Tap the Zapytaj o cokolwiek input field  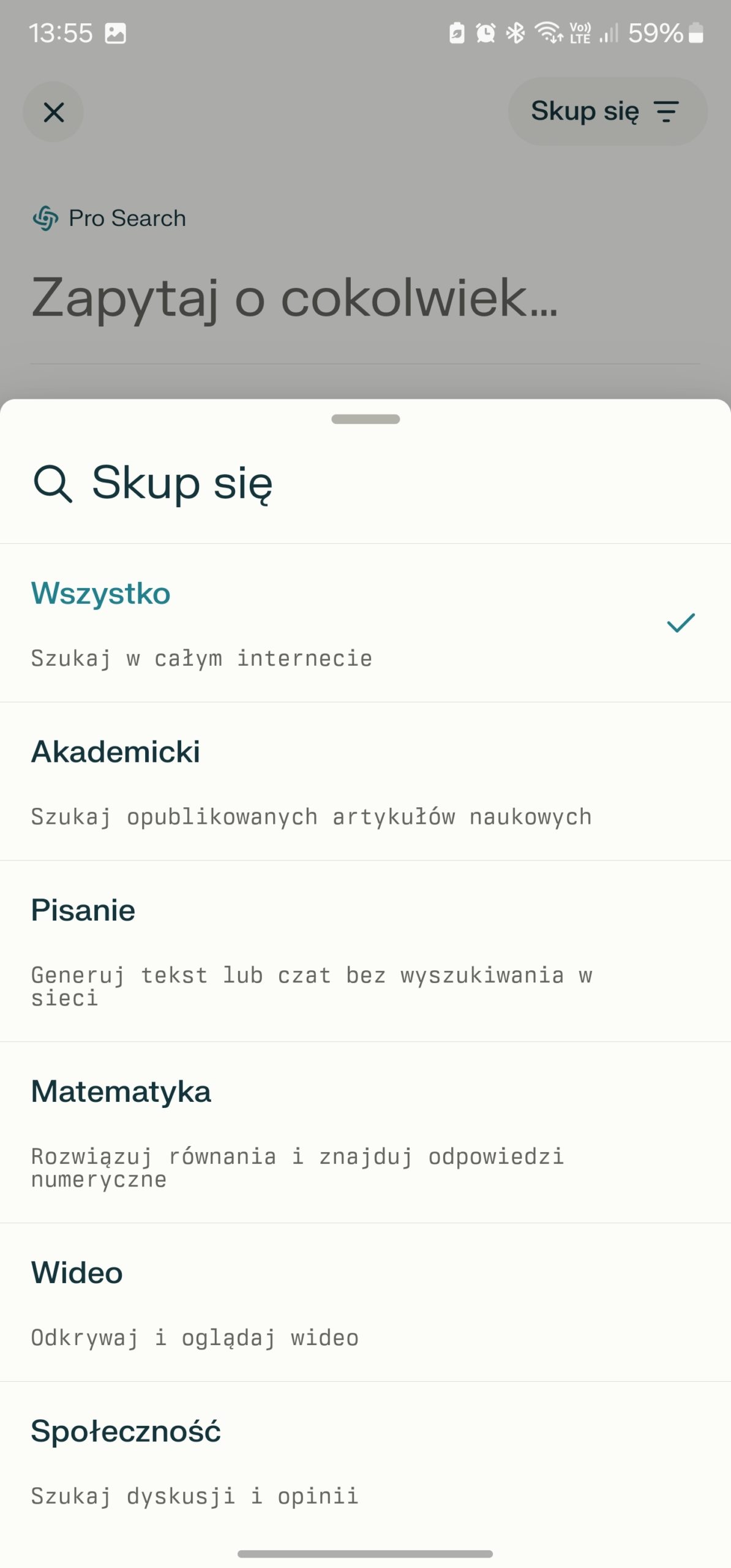[294, 298]
